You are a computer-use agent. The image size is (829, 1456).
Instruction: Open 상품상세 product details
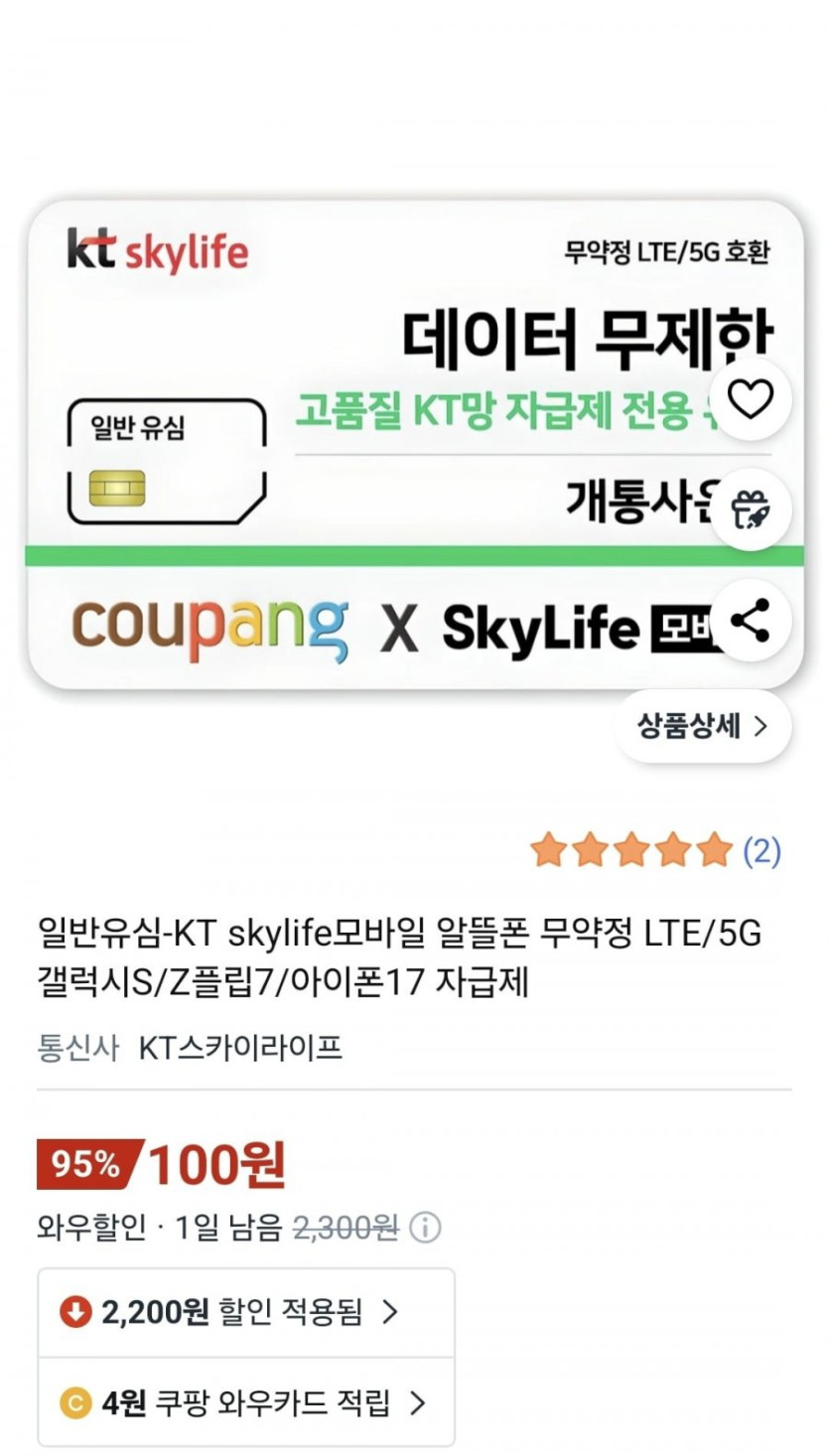[703, 726]
